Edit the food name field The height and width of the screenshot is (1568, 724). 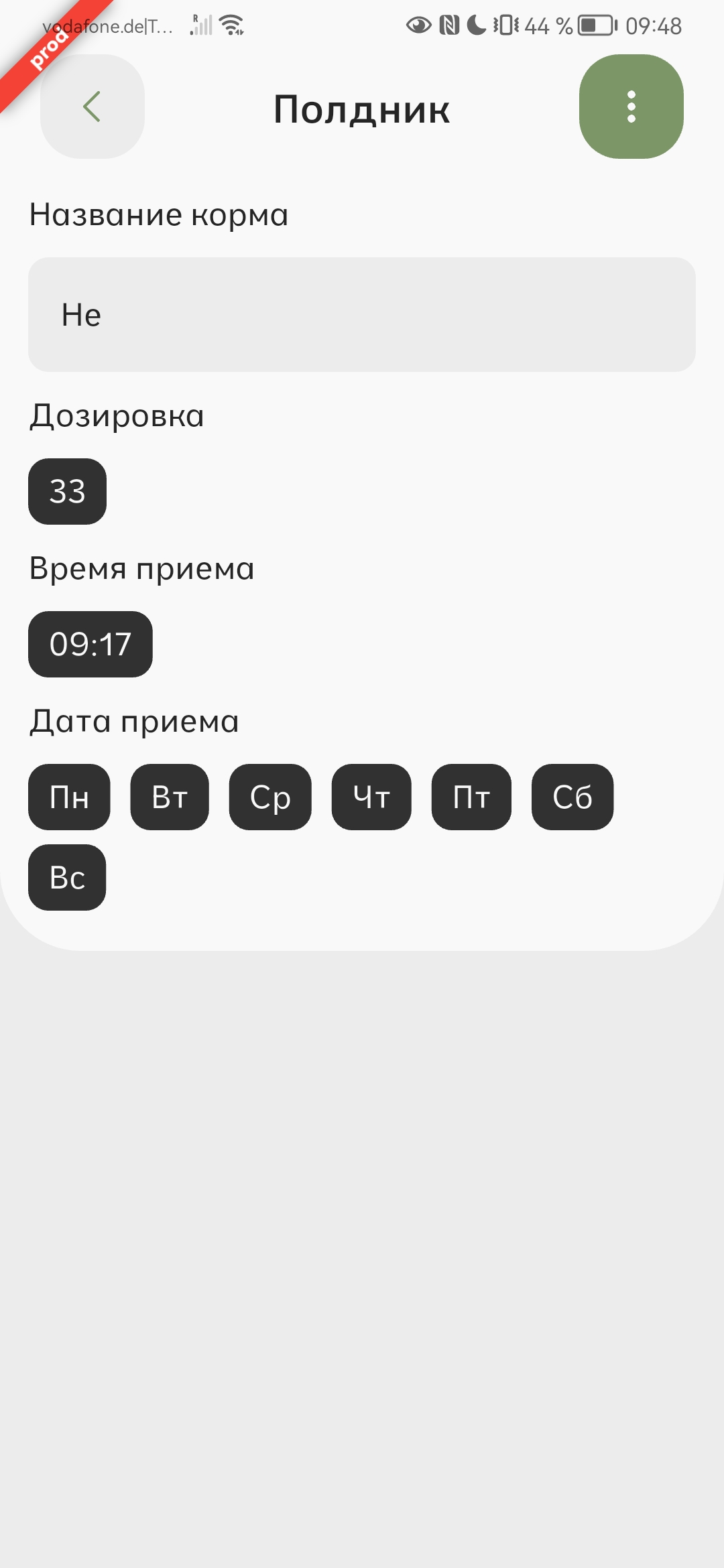coord(362,314)
